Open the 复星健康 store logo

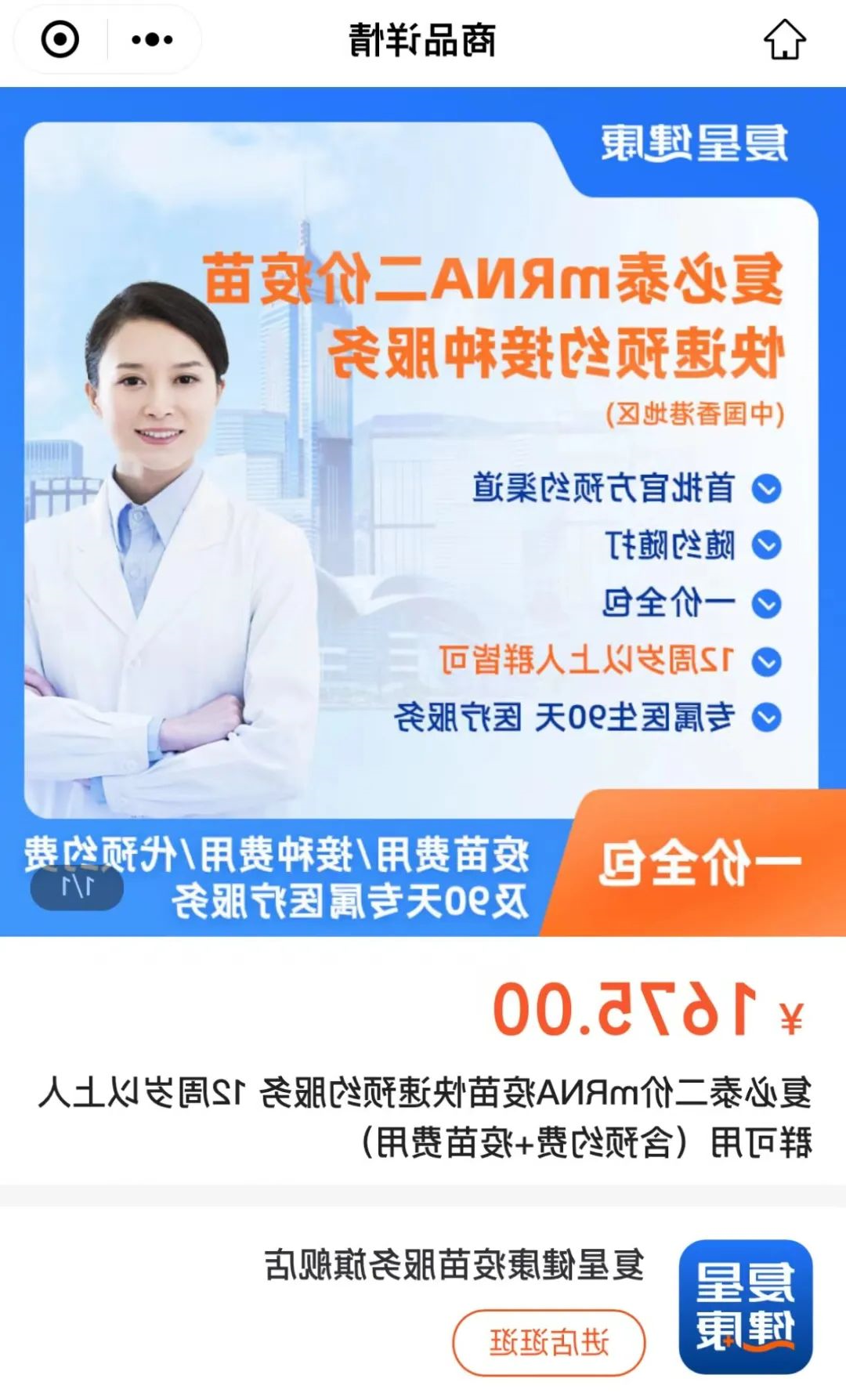(745, 1307)
